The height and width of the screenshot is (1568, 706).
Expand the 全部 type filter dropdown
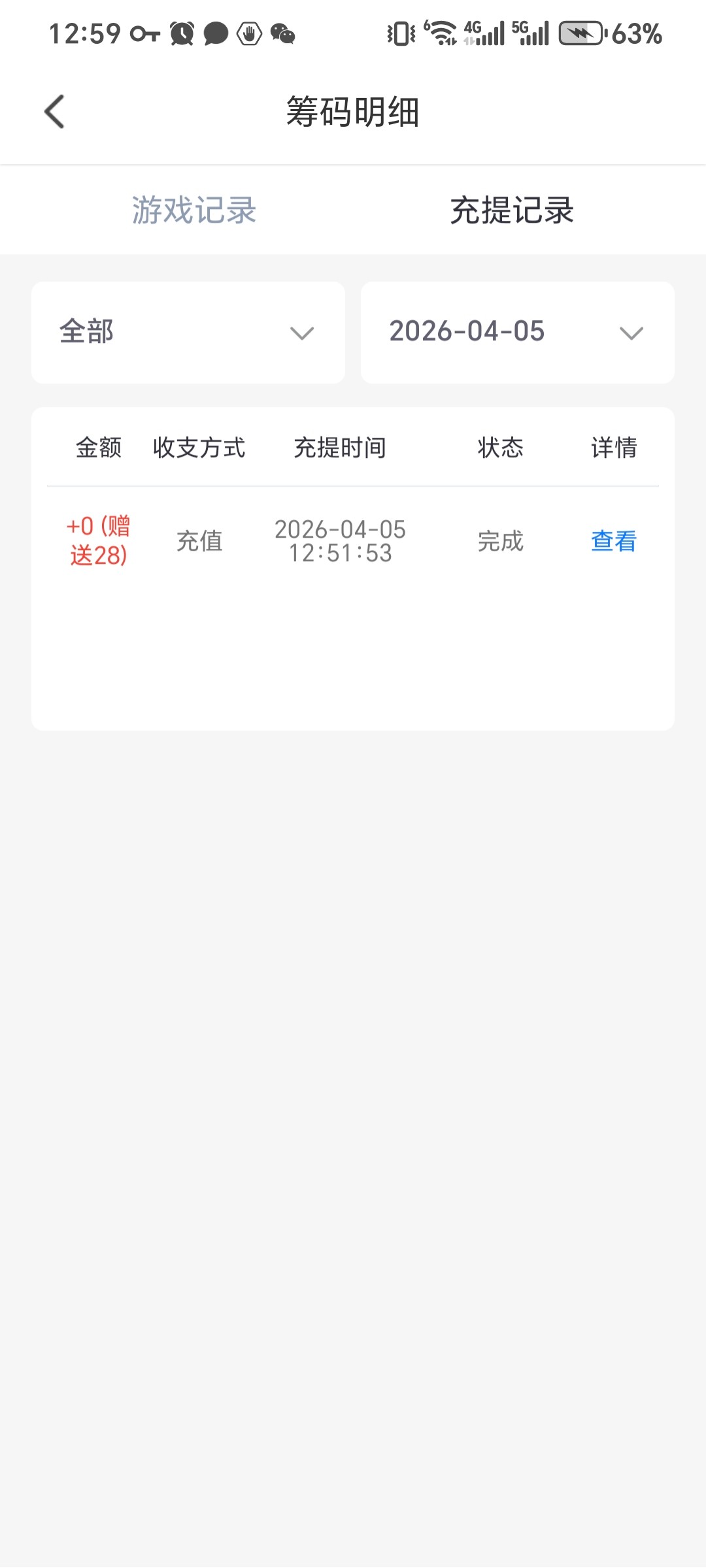click(188, 333)
